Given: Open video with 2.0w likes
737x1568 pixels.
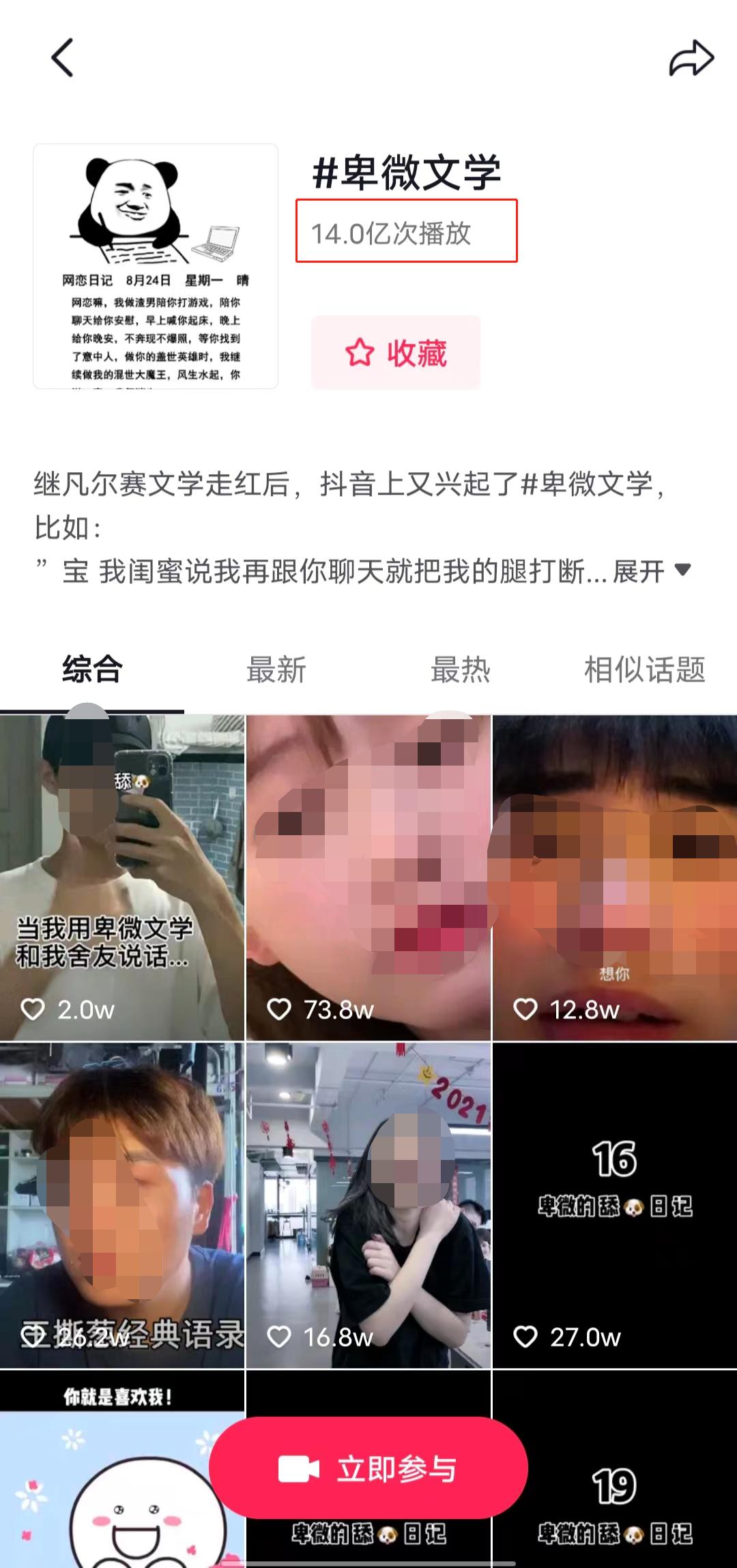Looking at the screenshot, I should [x=121, y=877].
